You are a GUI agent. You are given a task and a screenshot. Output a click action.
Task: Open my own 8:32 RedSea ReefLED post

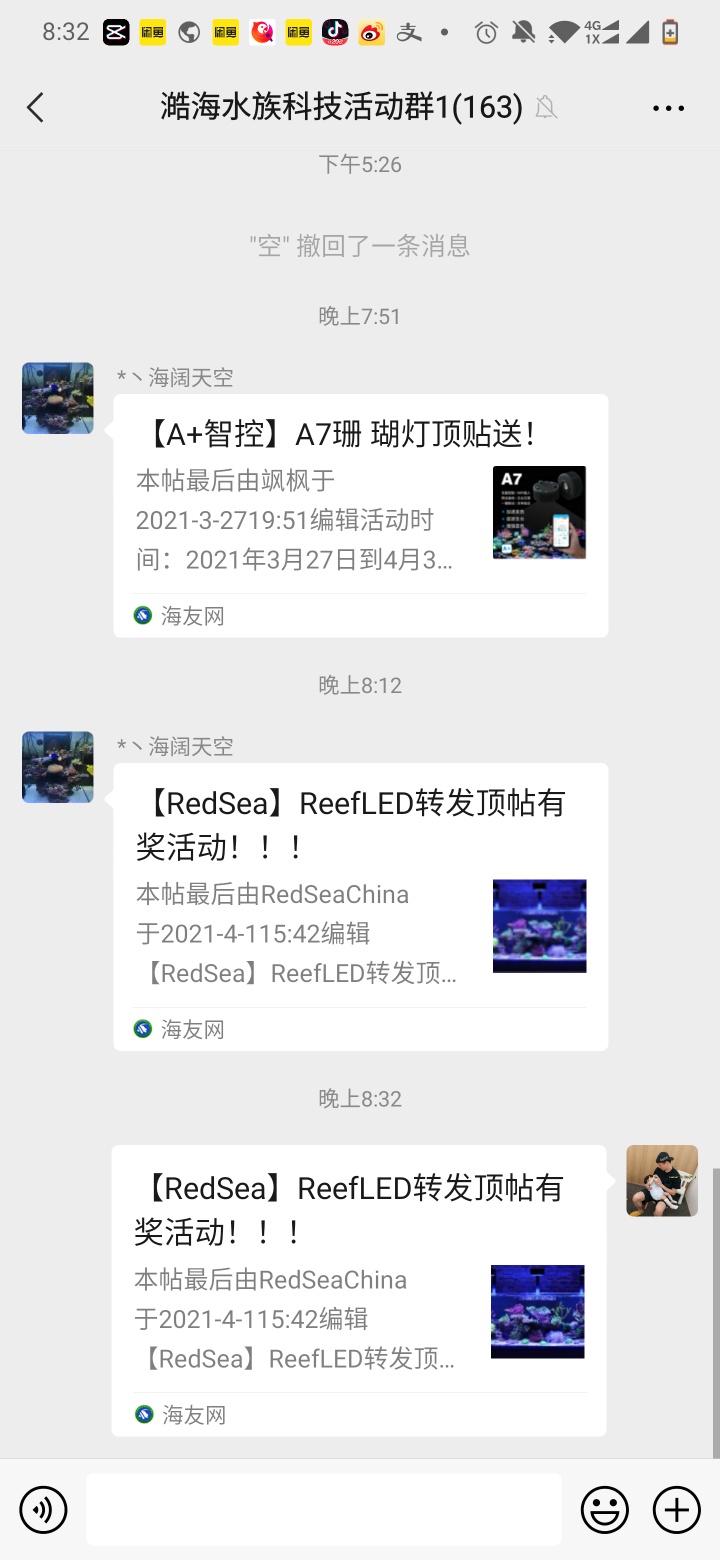[x=358, y=1290]
